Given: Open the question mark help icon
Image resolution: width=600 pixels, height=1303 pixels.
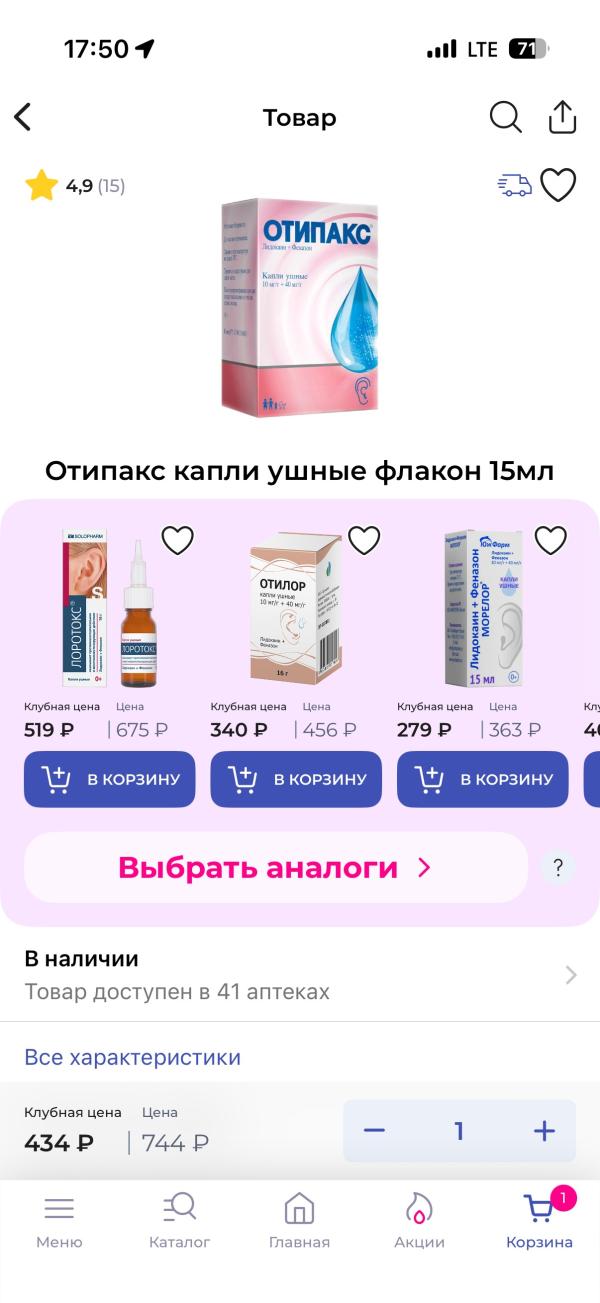Looking at the screenshot, I should (x=558, y=867).
